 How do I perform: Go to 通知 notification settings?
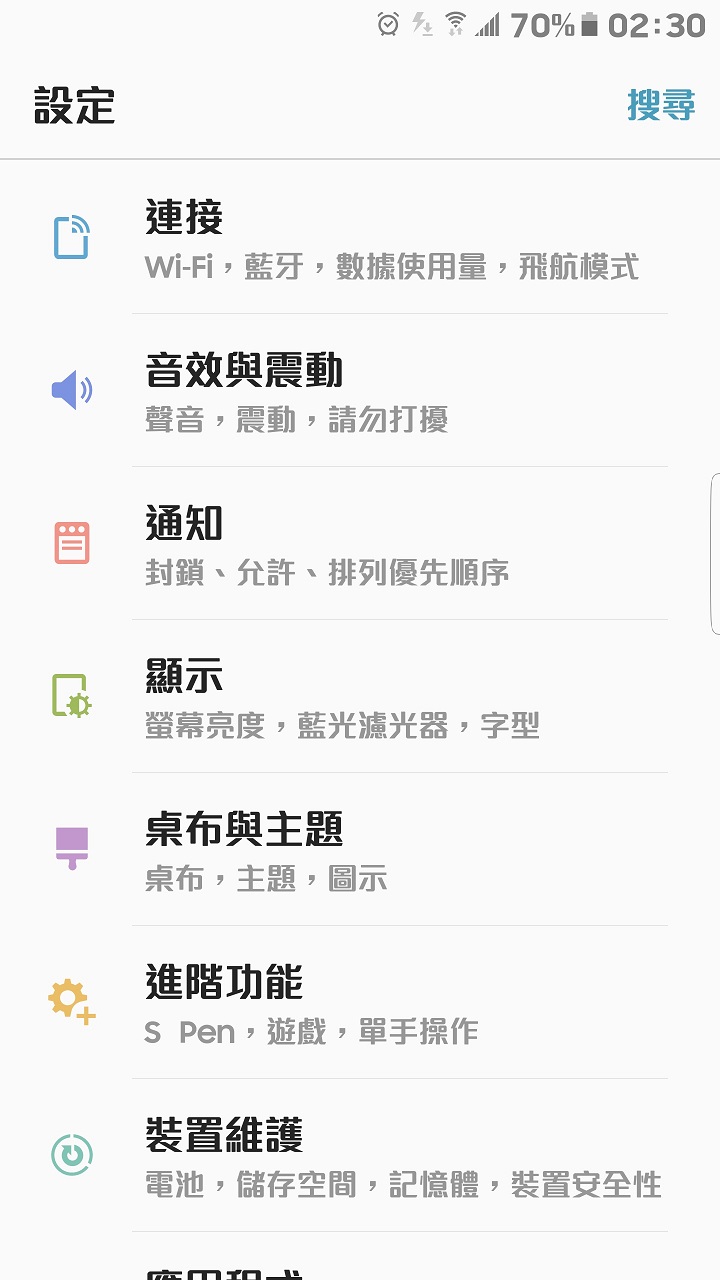point(360,544)
